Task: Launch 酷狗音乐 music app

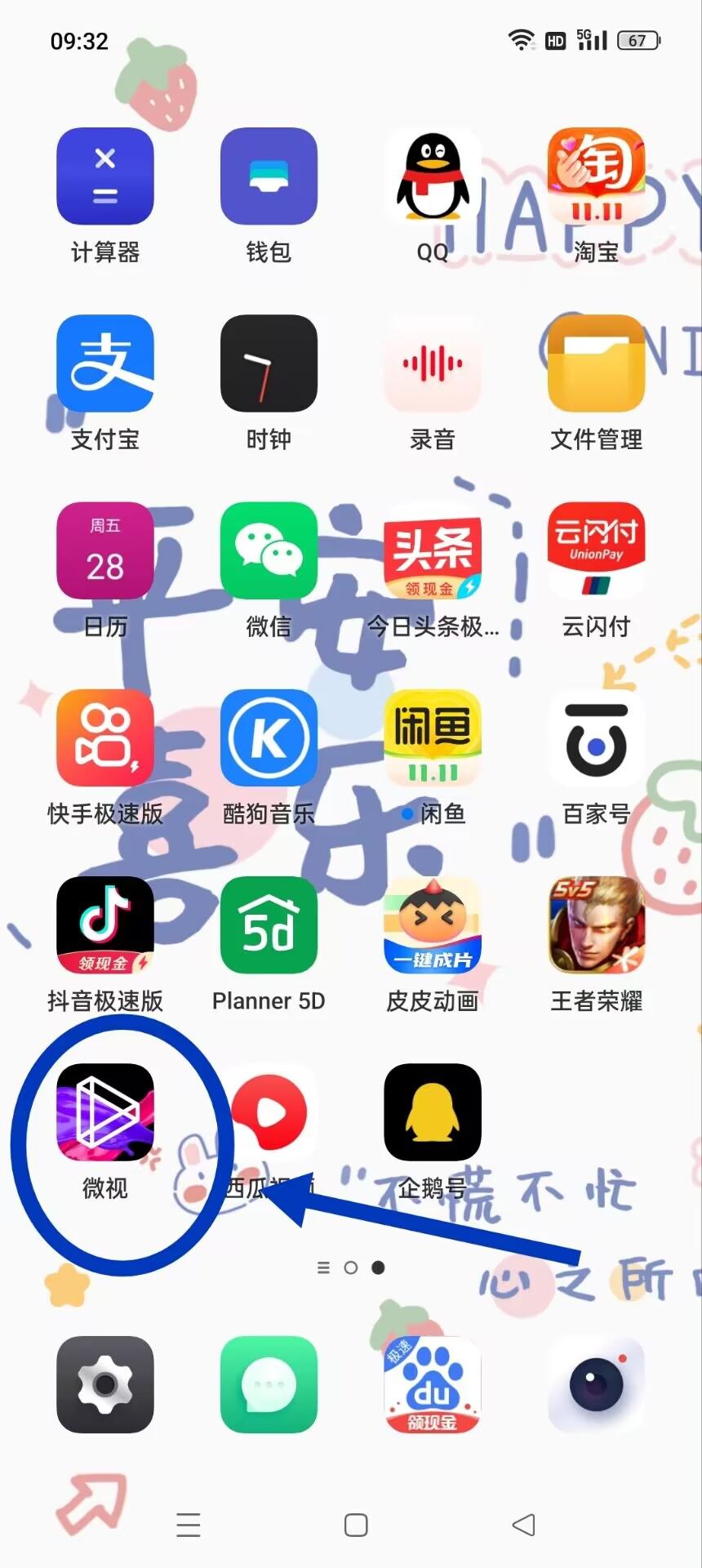Action: click(269, 737)
